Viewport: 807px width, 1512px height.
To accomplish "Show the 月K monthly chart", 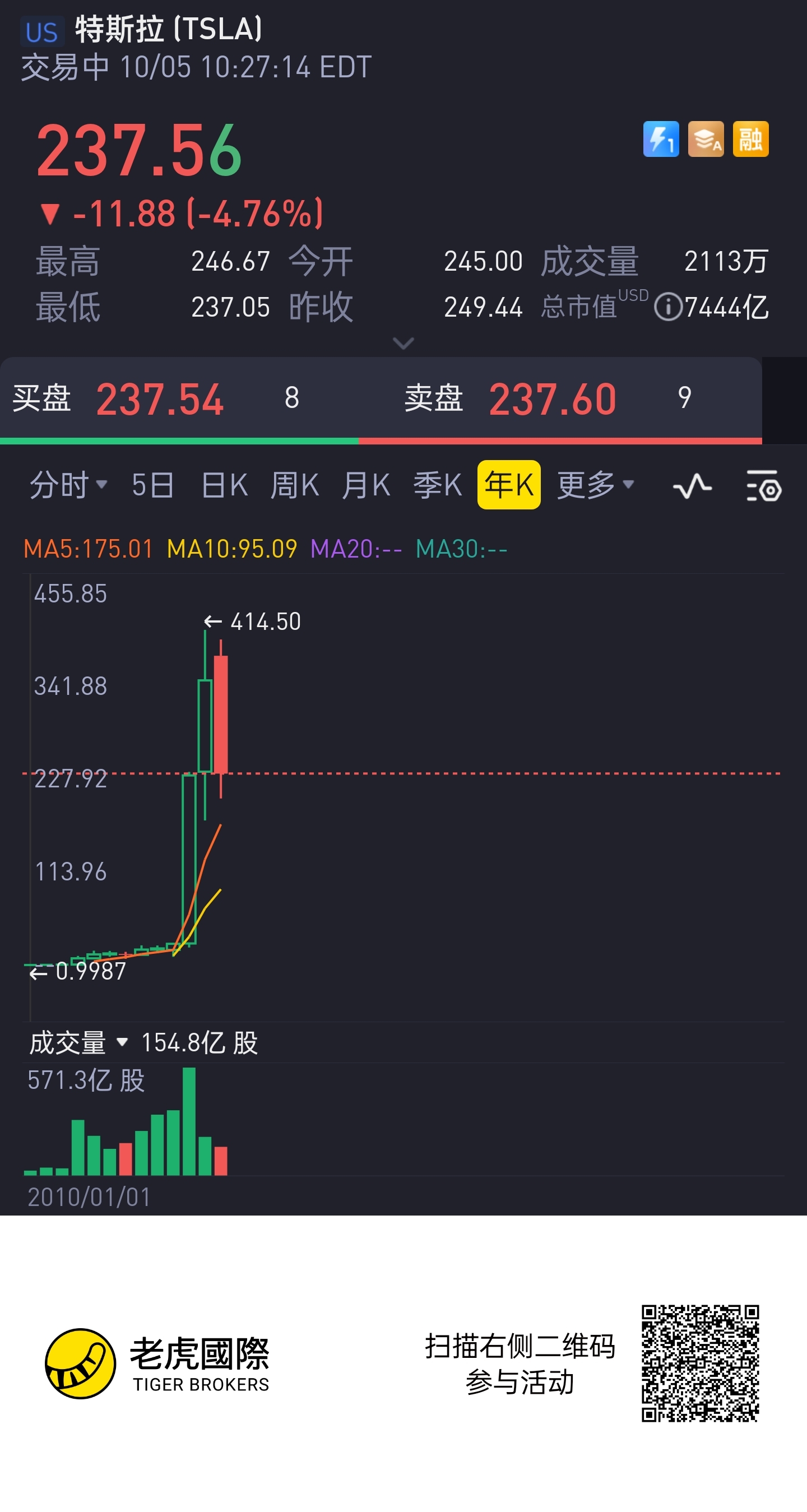I will pos(366,485).
